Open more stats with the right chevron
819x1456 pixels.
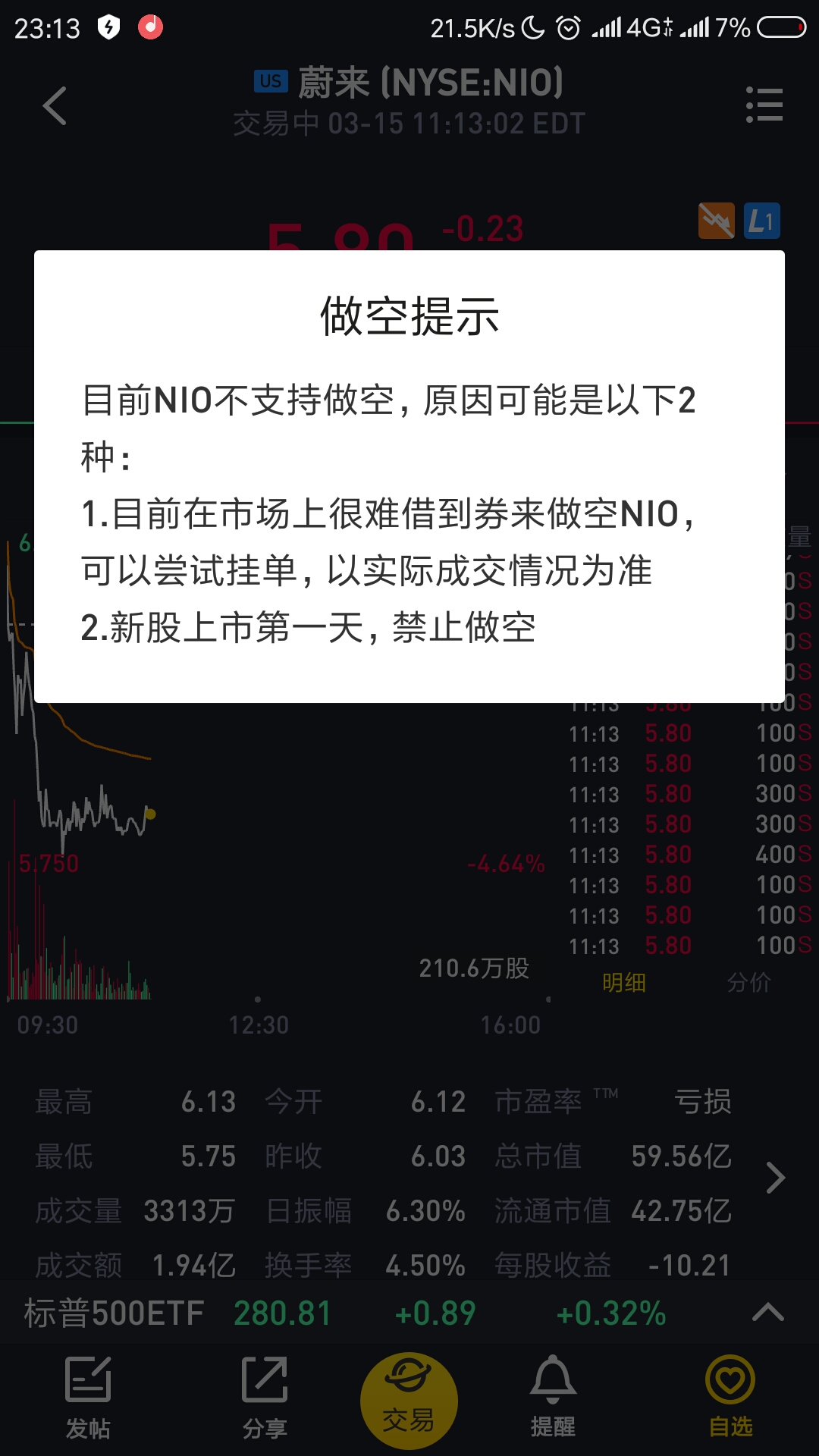click(775, 1178)
